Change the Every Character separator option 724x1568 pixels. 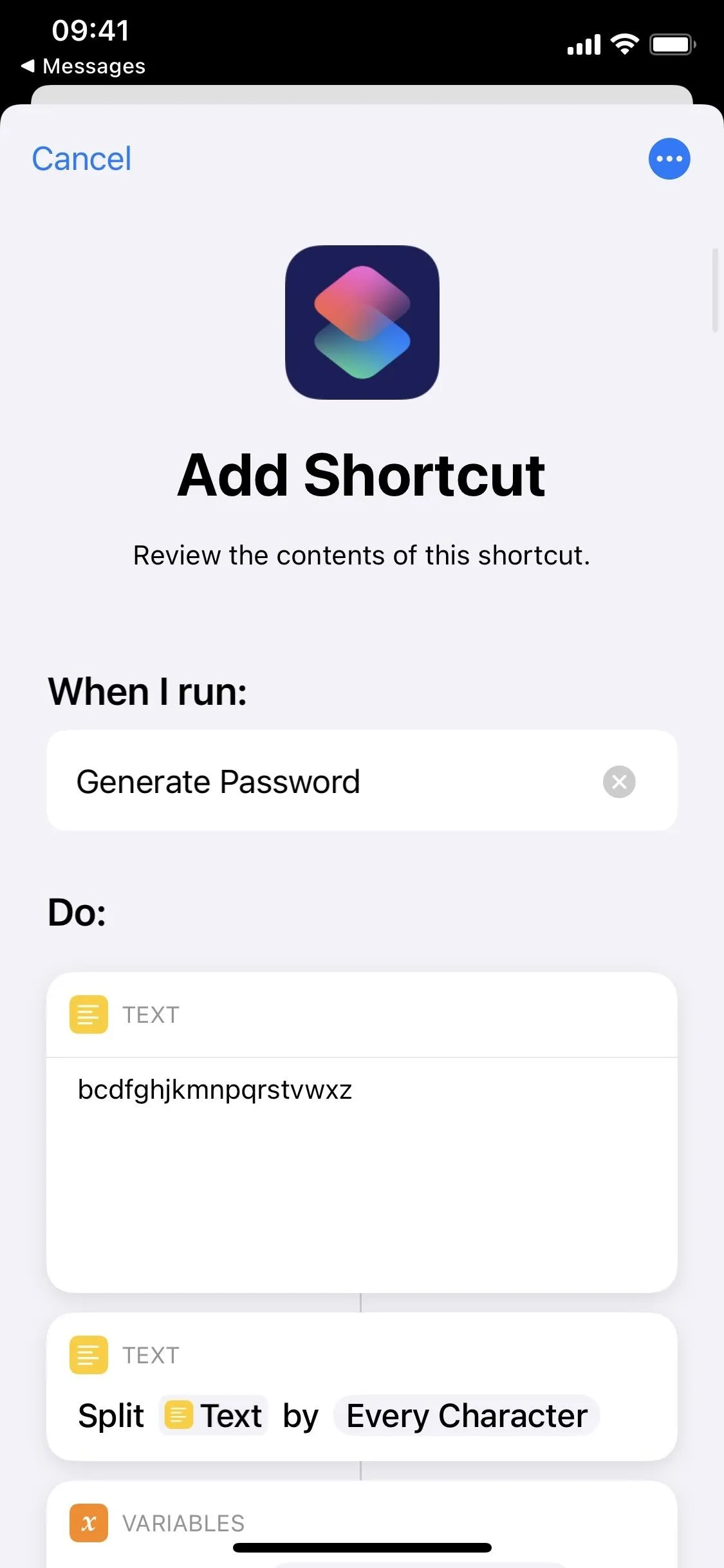click(x=467, y=1415)
